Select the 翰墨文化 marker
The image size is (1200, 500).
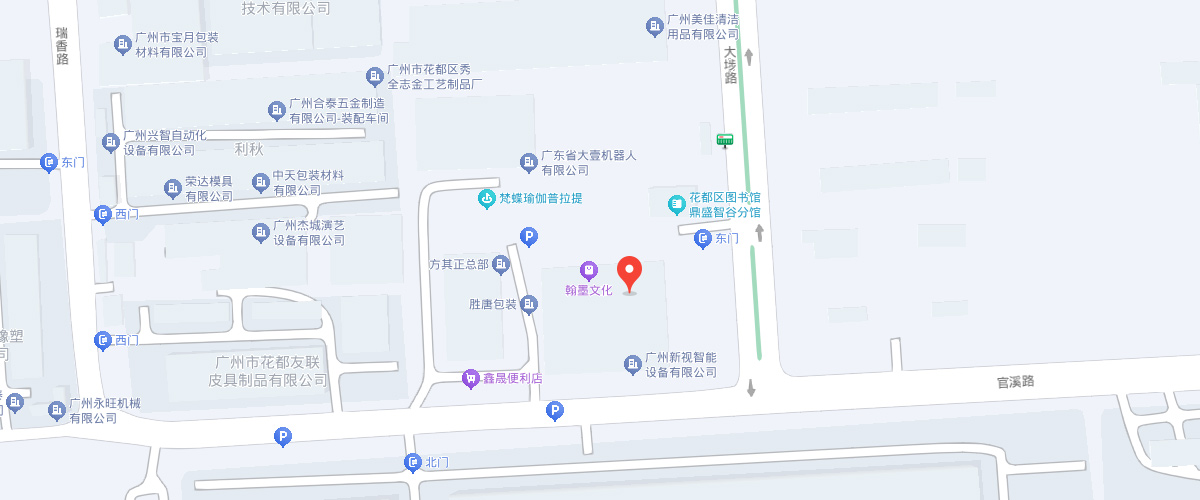[589, 270]
